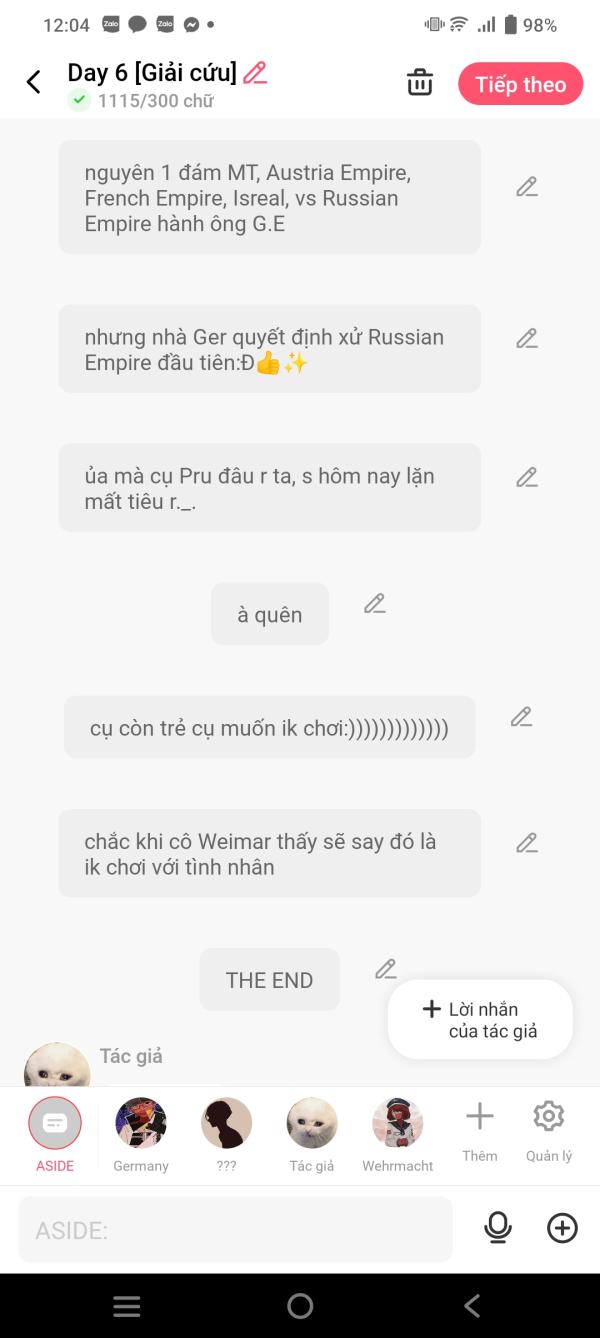Edit the chapter title with the pink pencil
600x1338 pixels.
[x=255, y=73]
